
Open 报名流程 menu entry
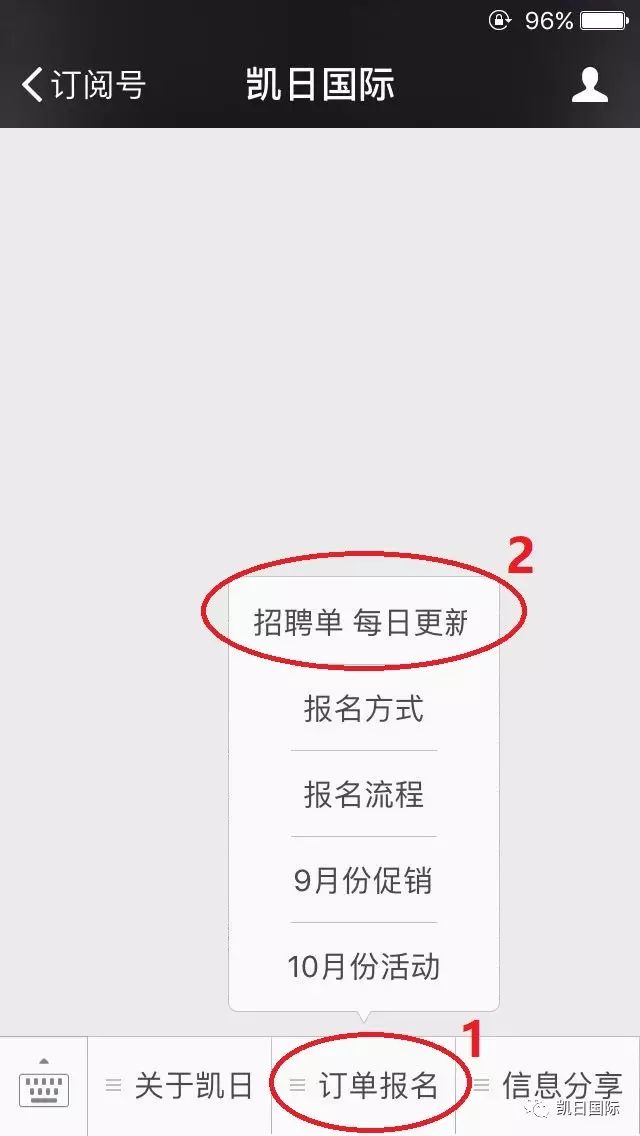click(x=364, y=795)
